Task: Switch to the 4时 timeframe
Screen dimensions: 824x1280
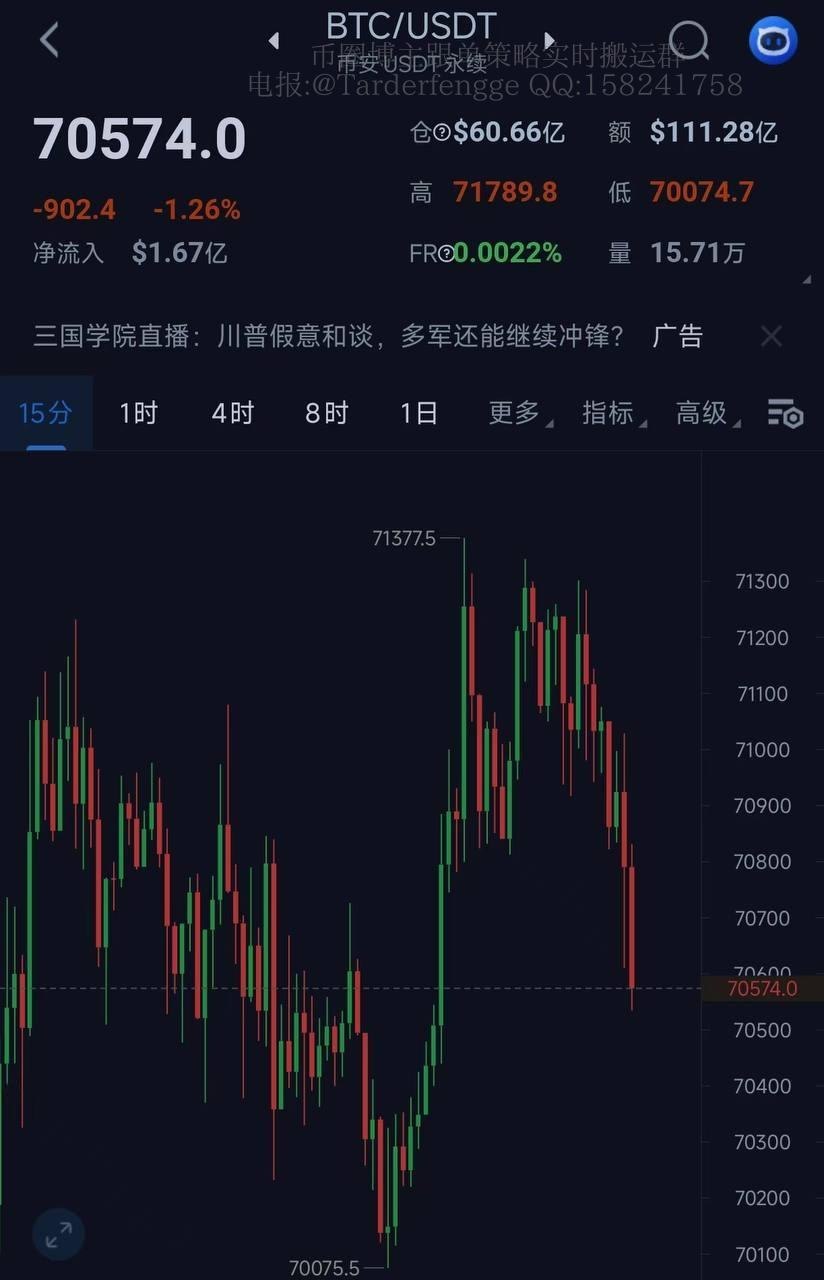Action: pyautogui.click(x=233, y=412)
